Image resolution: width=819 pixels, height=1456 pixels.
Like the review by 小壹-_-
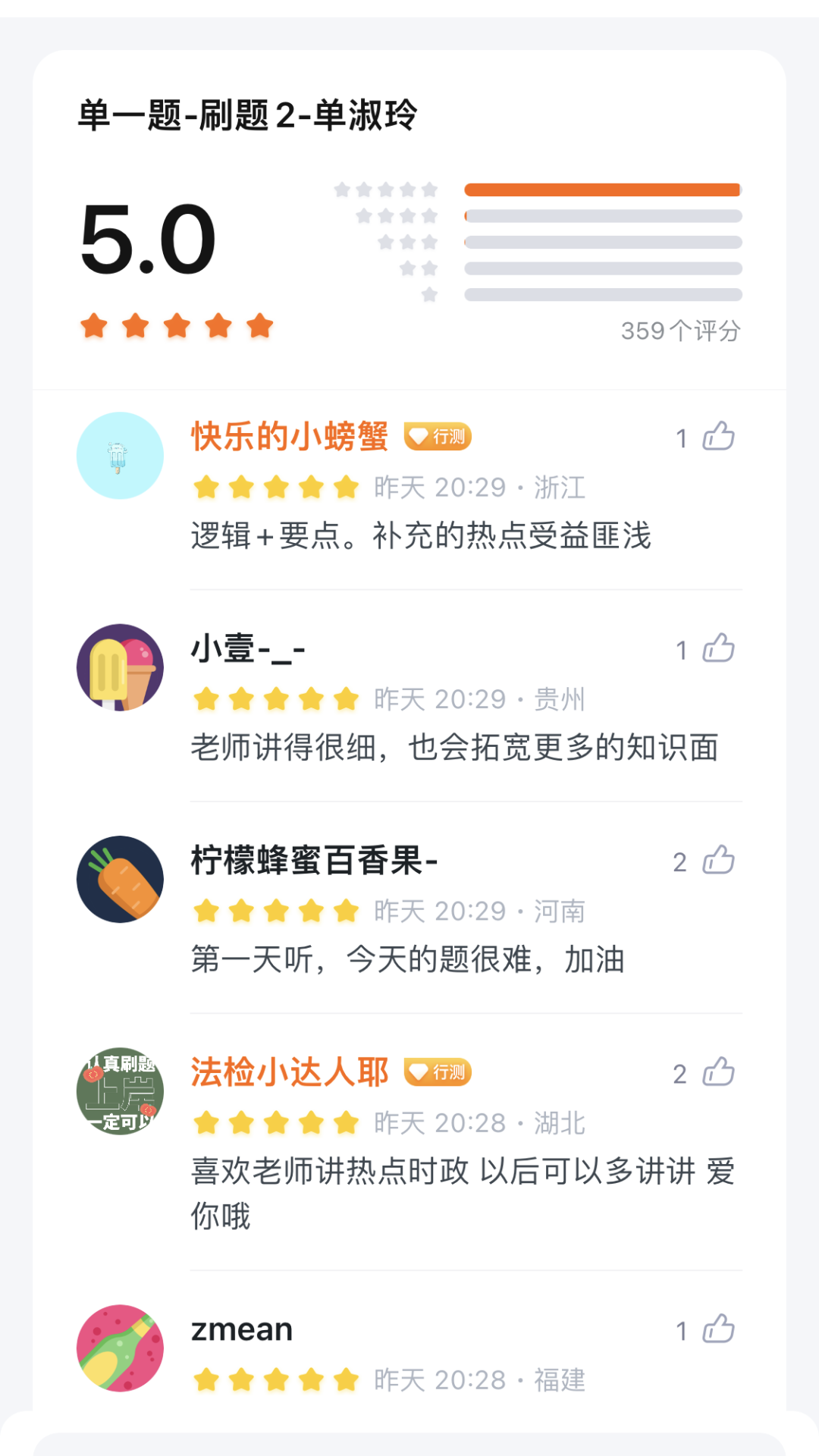tap(718, 649)
